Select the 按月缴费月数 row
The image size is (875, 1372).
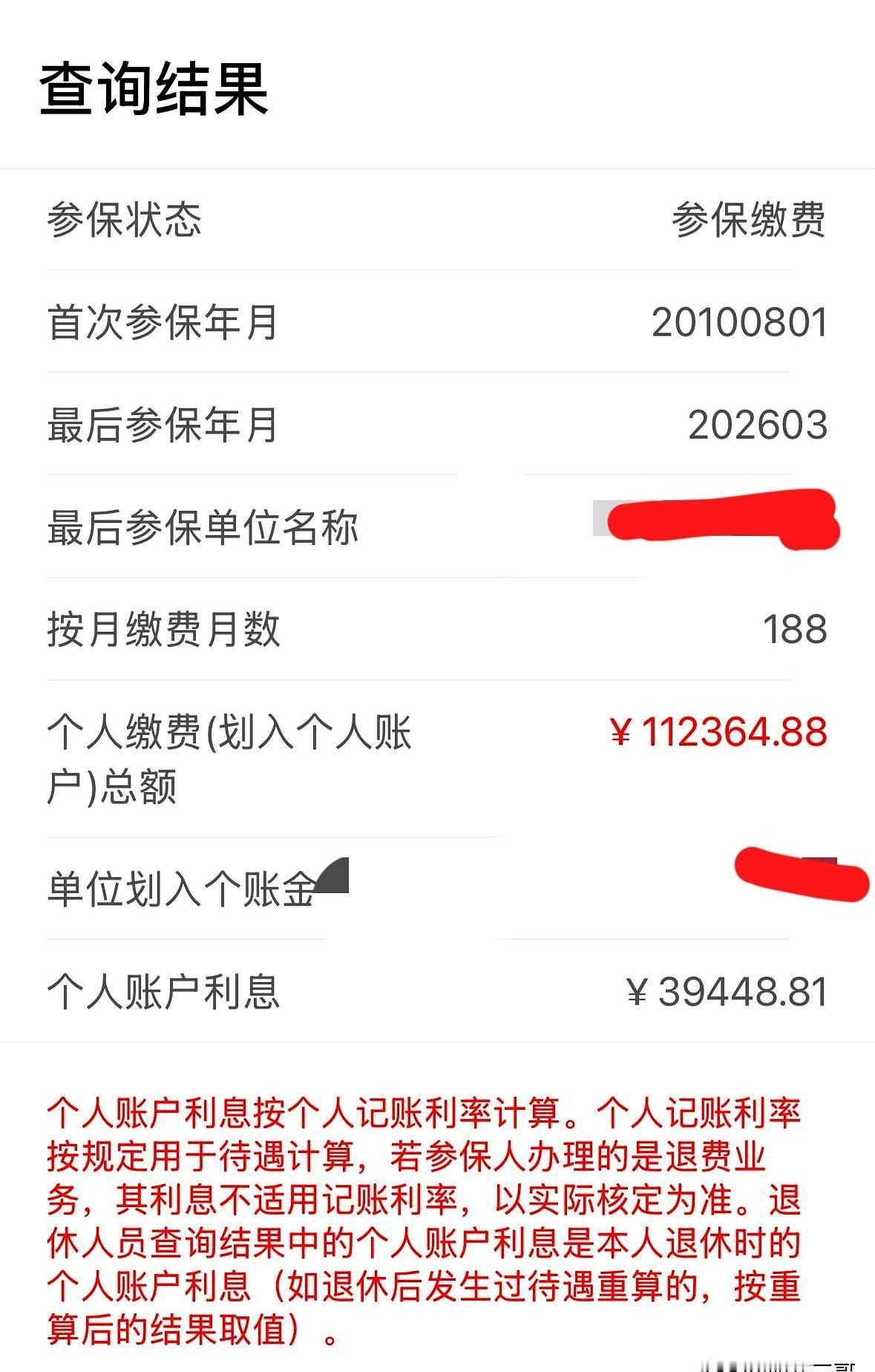click(x=167, y=627)
